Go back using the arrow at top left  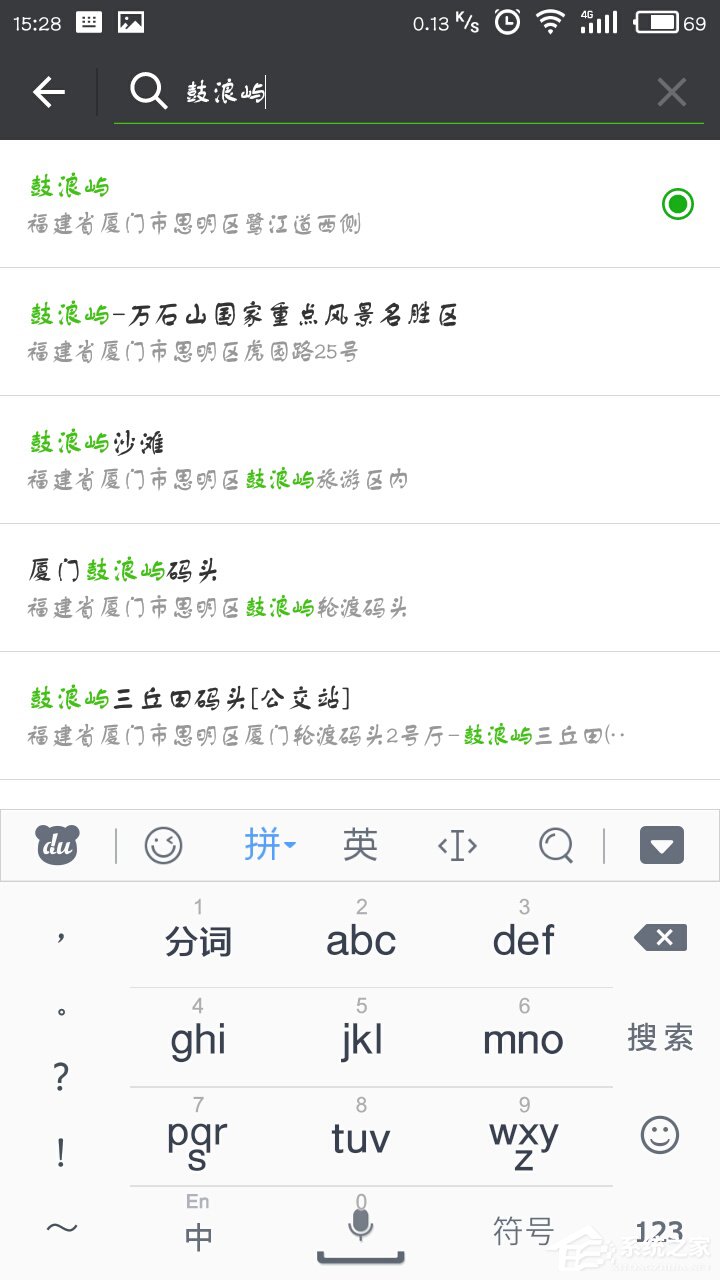(x=49, y=91)
